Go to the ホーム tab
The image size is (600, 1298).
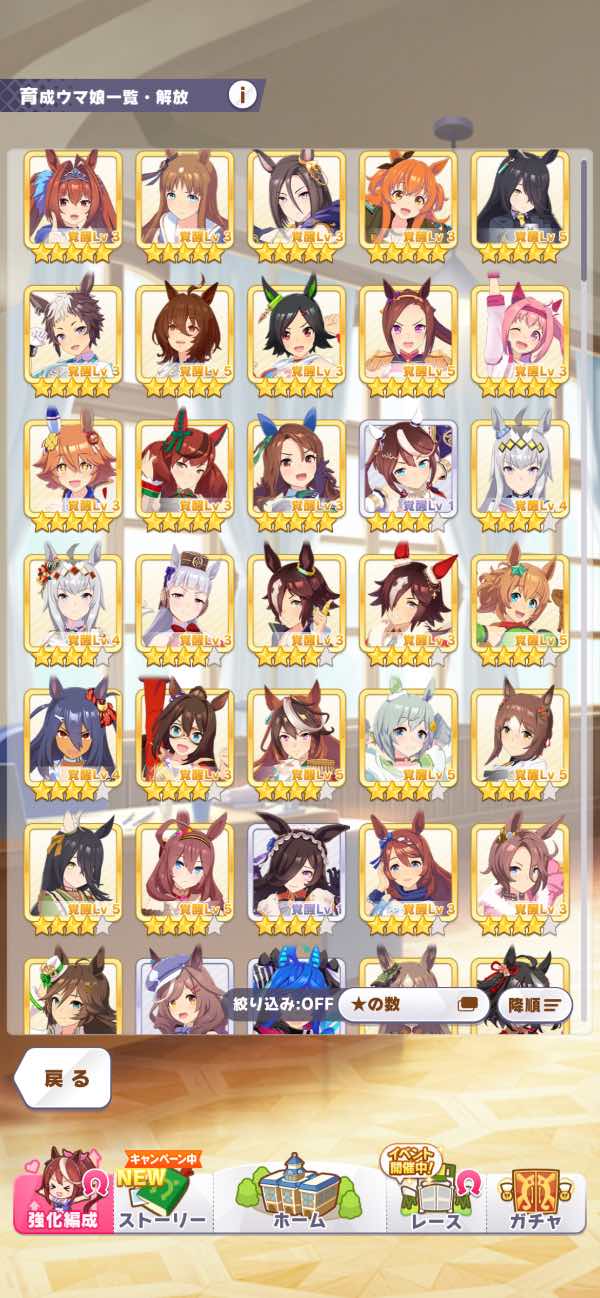(299, 1191)
